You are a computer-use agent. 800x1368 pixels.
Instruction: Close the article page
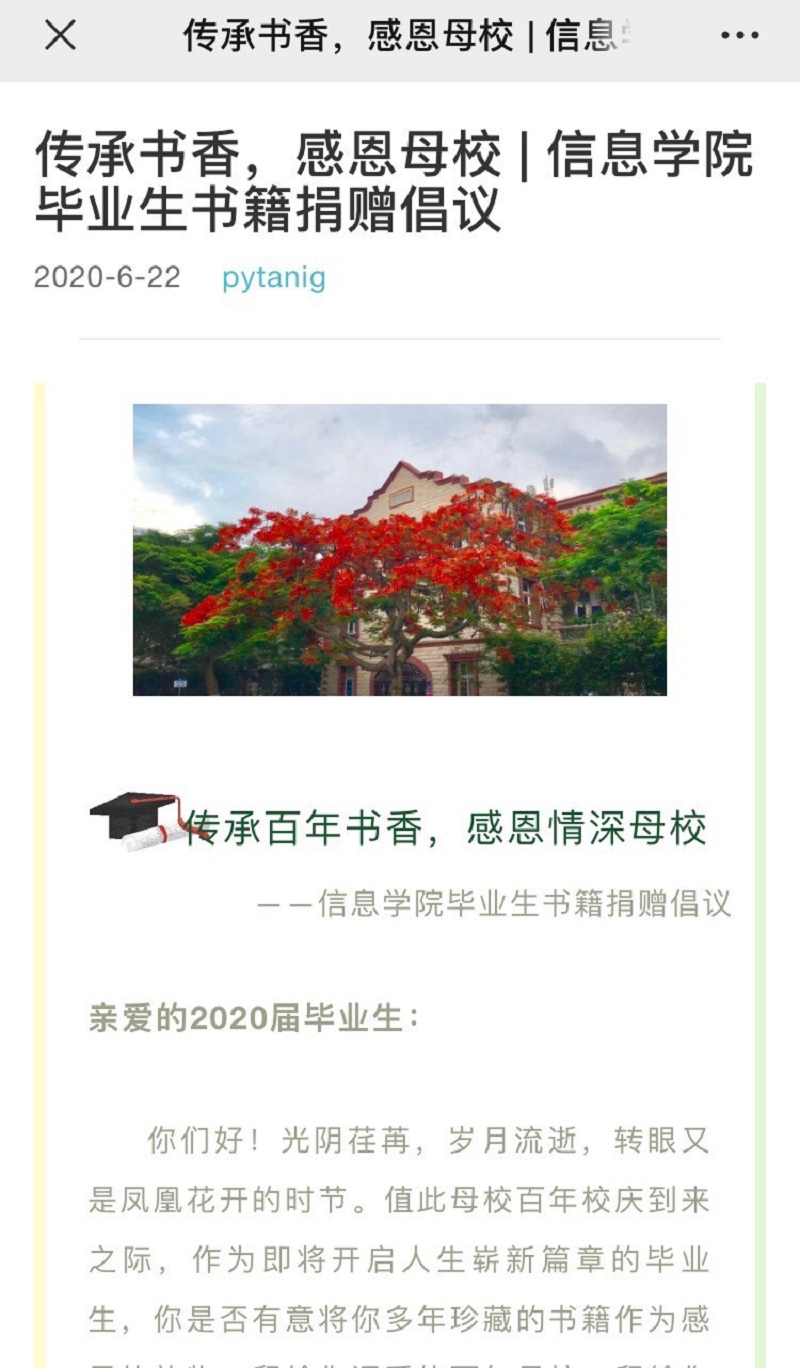click(60, 37)
